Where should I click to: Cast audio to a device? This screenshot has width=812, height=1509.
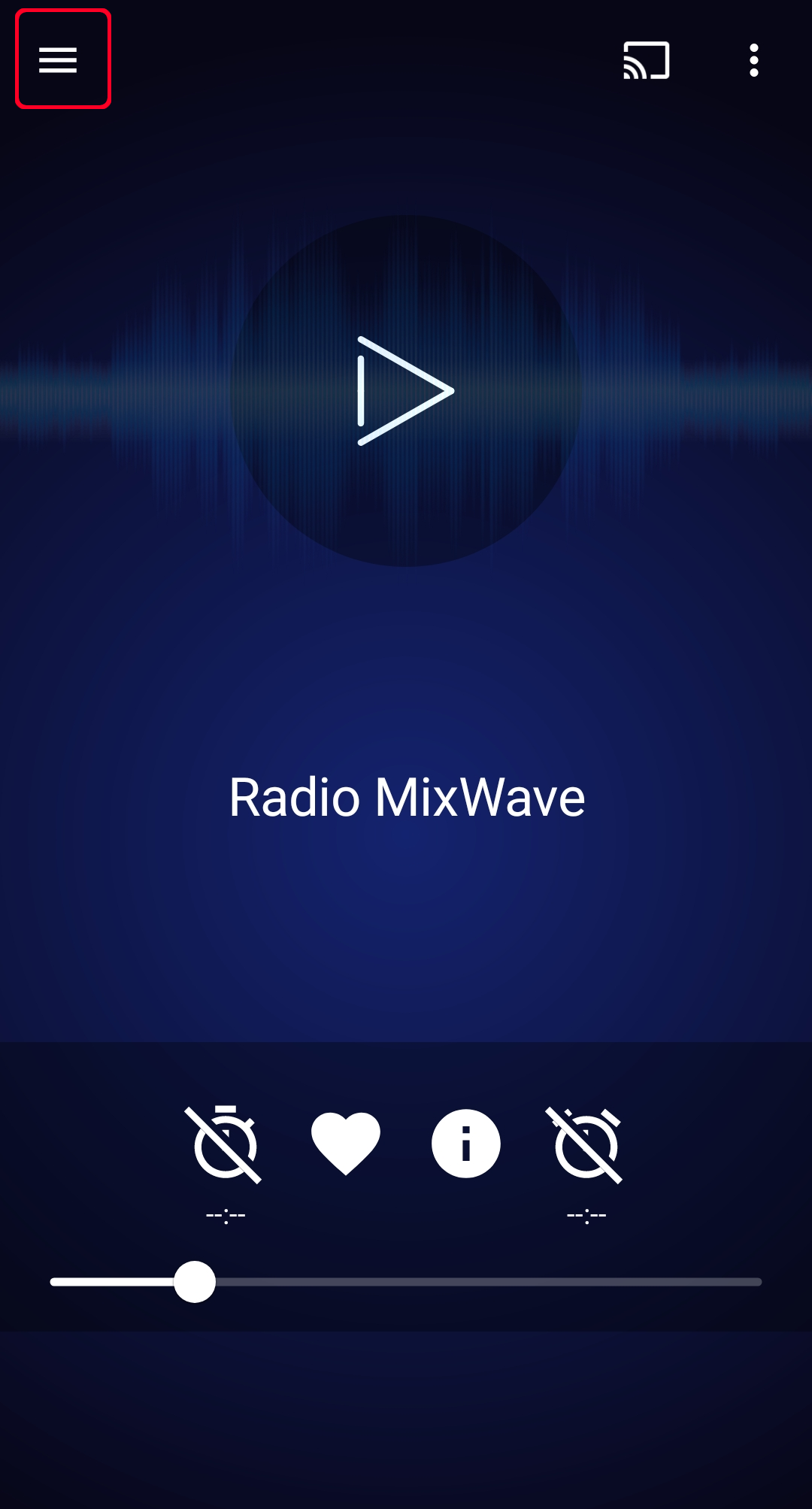(x=646, y=60)
